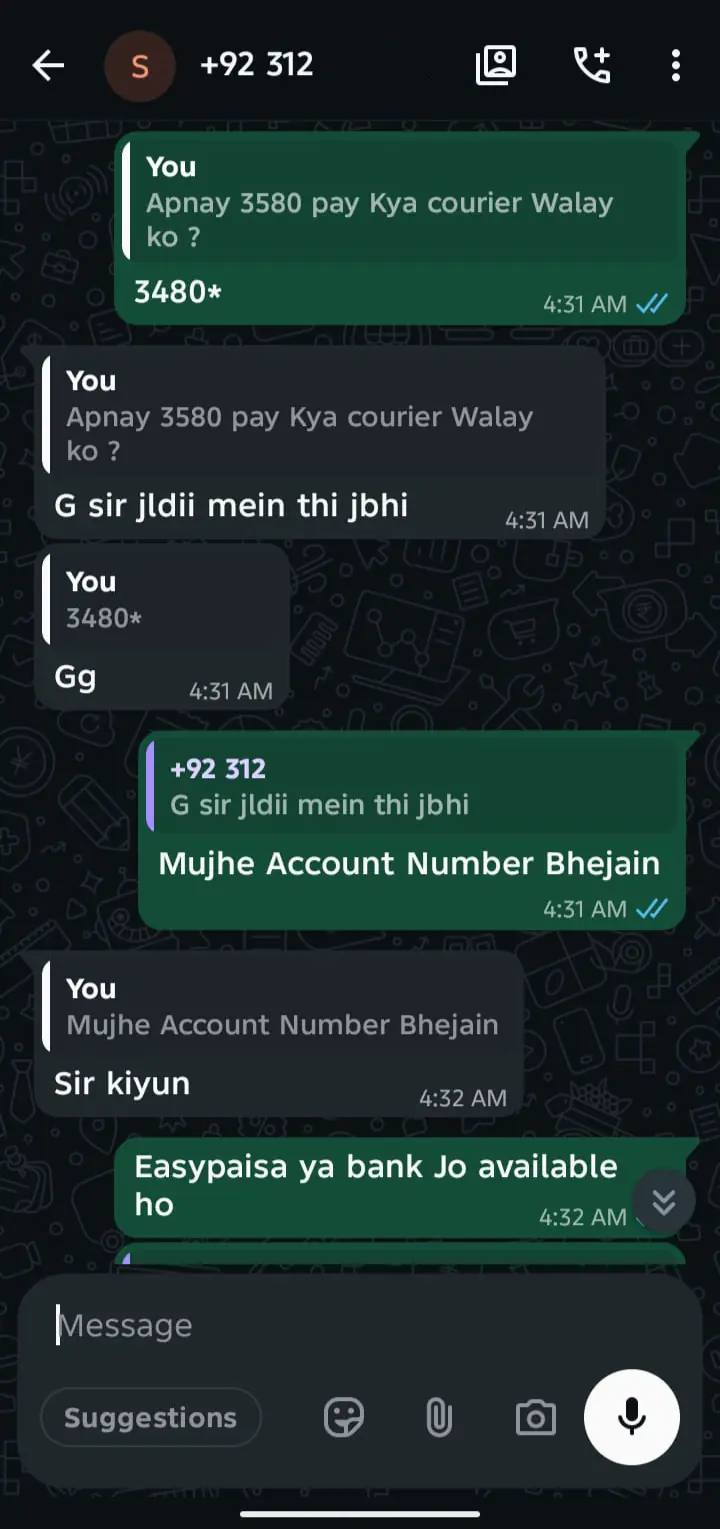Open the three-dot overflow menu
This screenshot has height=1529, width=720.
click(x=676, y=66)
